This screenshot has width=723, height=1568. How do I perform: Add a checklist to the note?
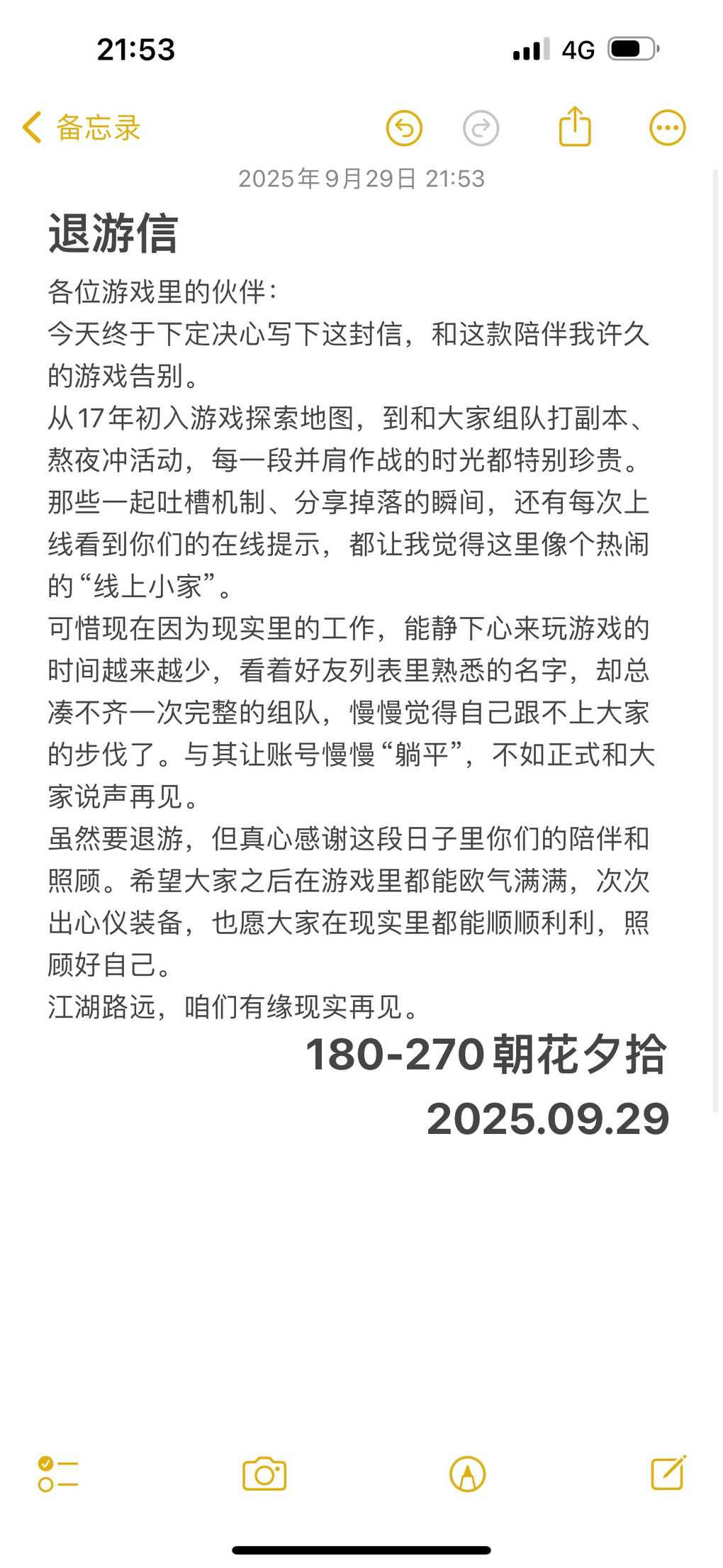(x=58, y=1474)
